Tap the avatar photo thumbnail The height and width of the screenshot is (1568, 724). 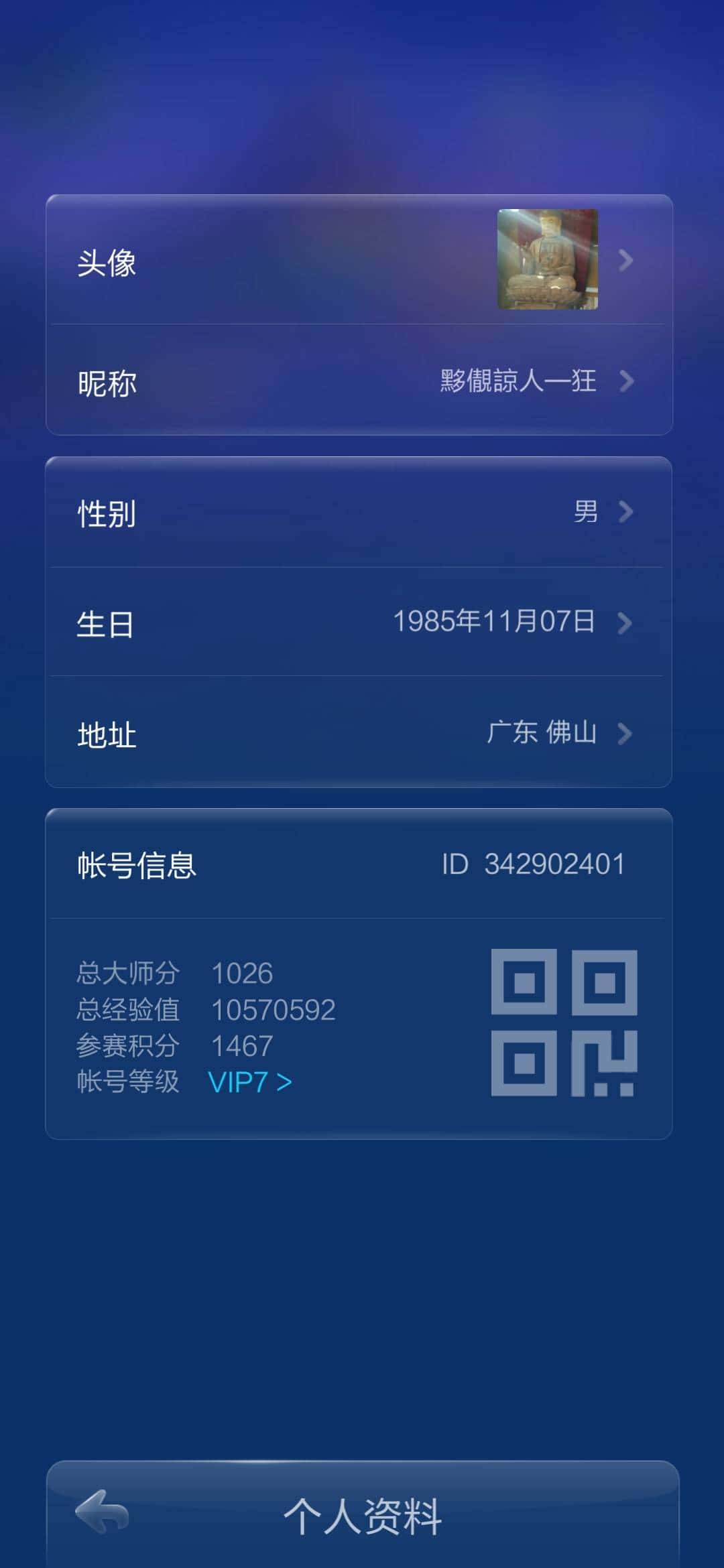click(x=546, y=260)
